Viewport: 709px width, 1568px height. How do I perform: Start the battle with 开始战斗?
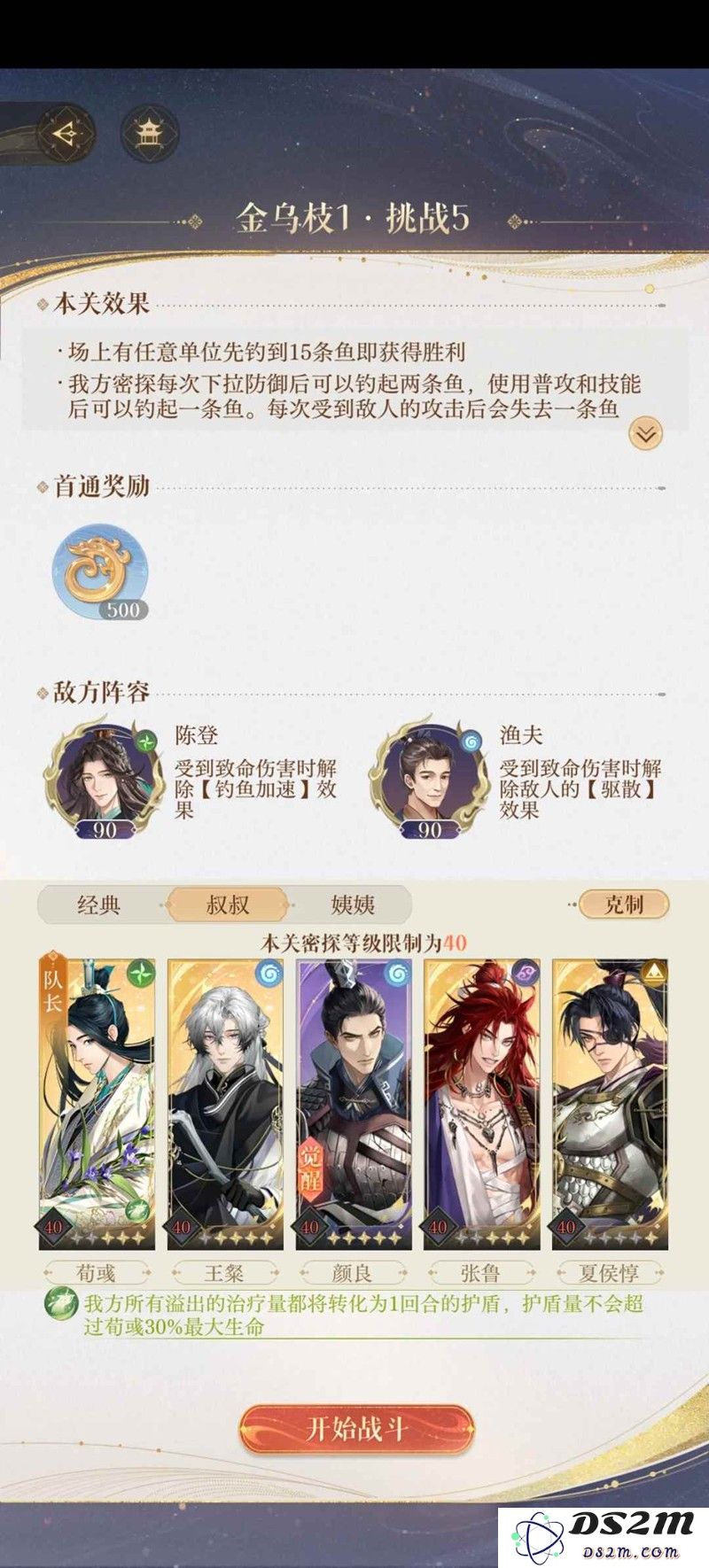356,1429
